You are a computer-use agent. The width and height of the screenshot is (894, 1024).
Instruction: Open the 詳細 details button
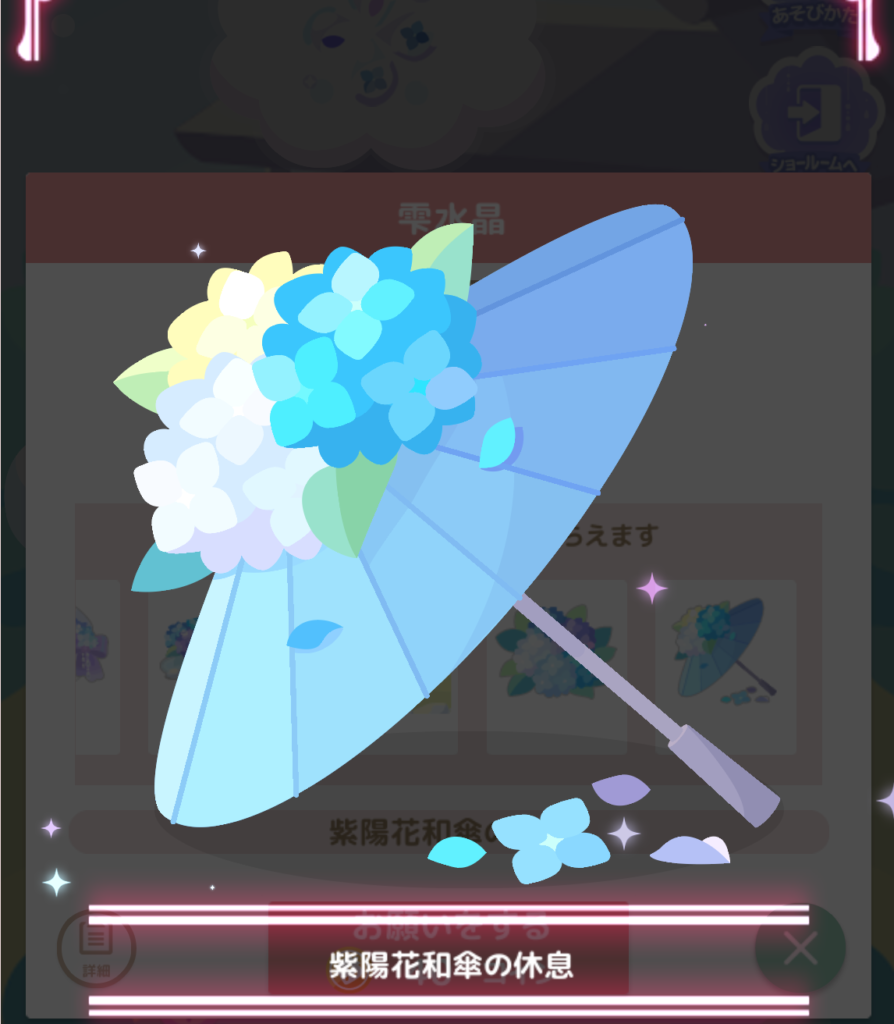(x=96, y=948)
